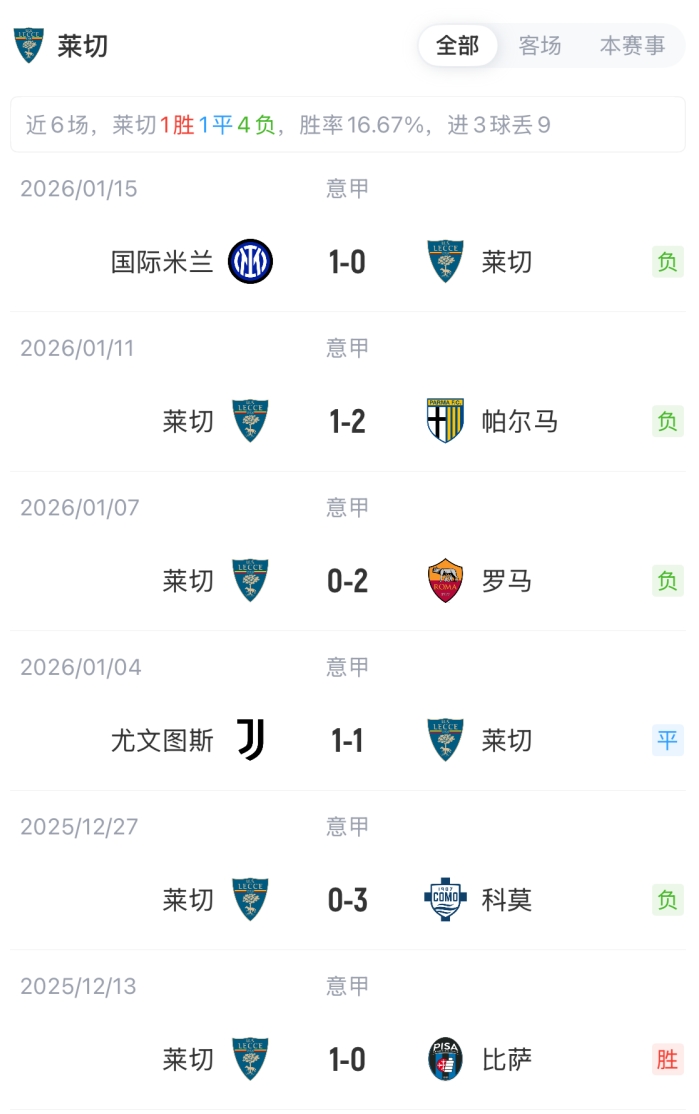The image size is (699, 1114).
Task: Switch to the 本赛事 tab
Action: click(632, 46)
